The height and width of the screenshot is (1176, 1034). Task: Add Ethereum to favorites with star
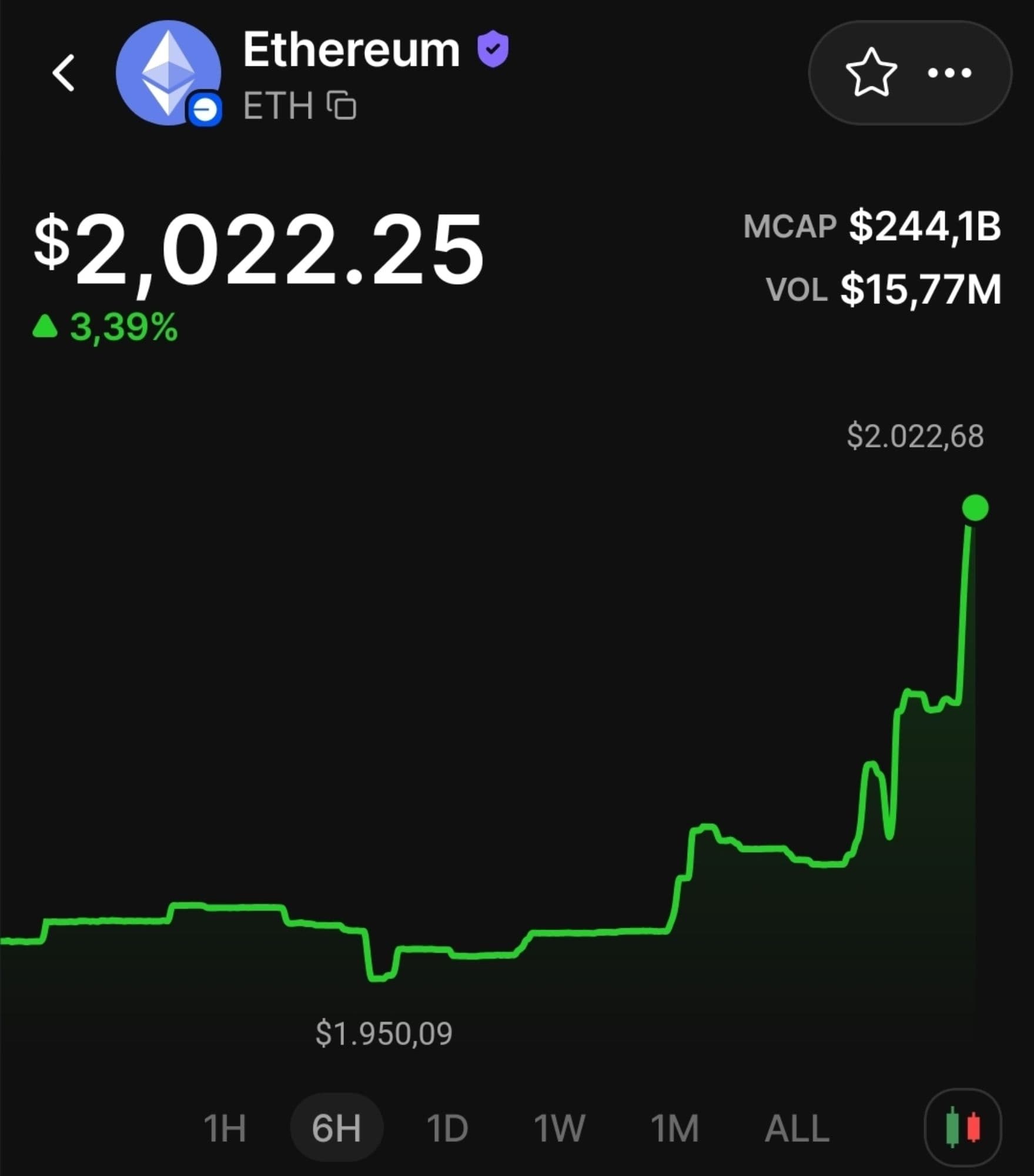click(x=871, y=72)
